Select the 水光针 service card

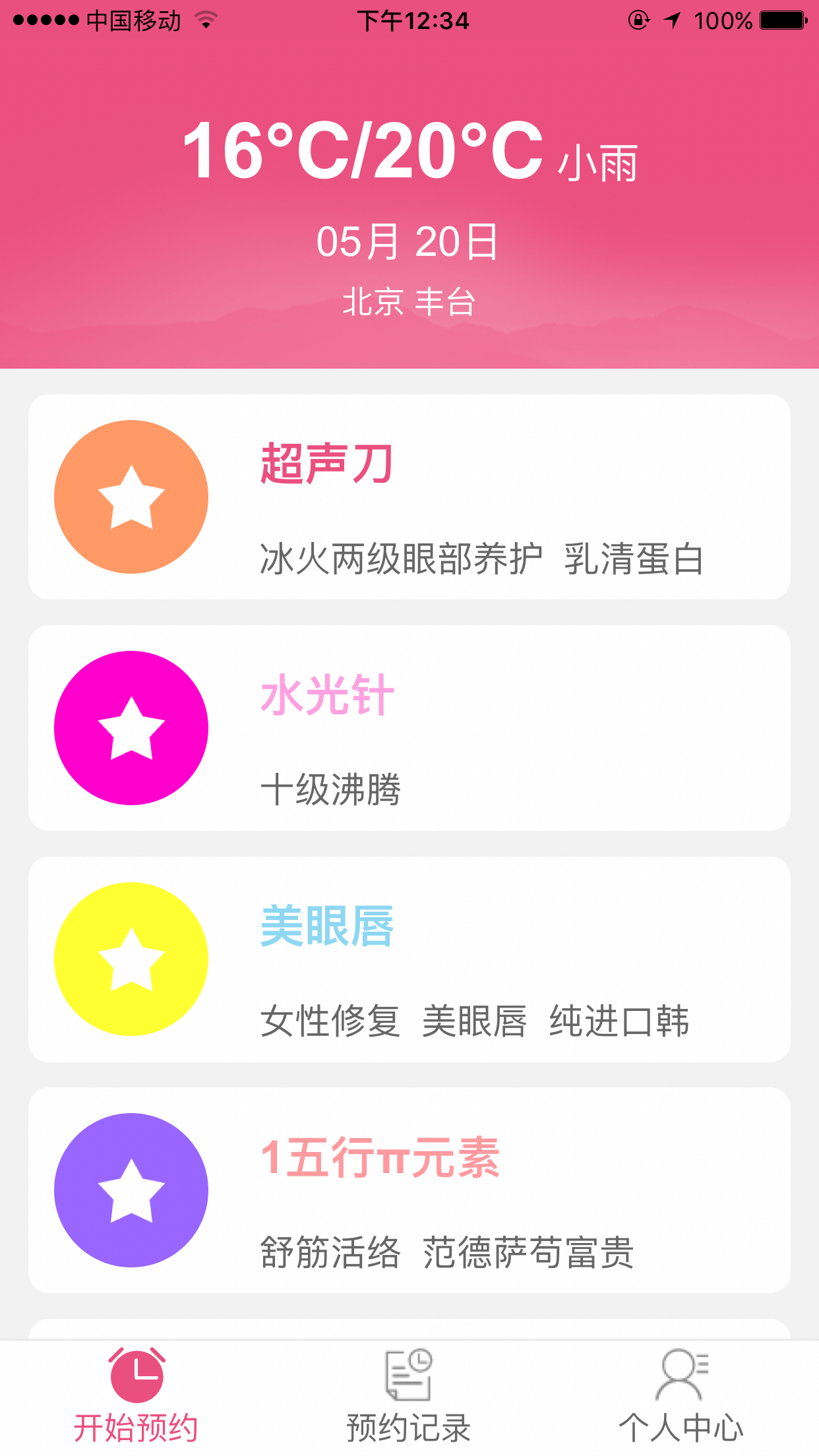(x=409, y=728)
